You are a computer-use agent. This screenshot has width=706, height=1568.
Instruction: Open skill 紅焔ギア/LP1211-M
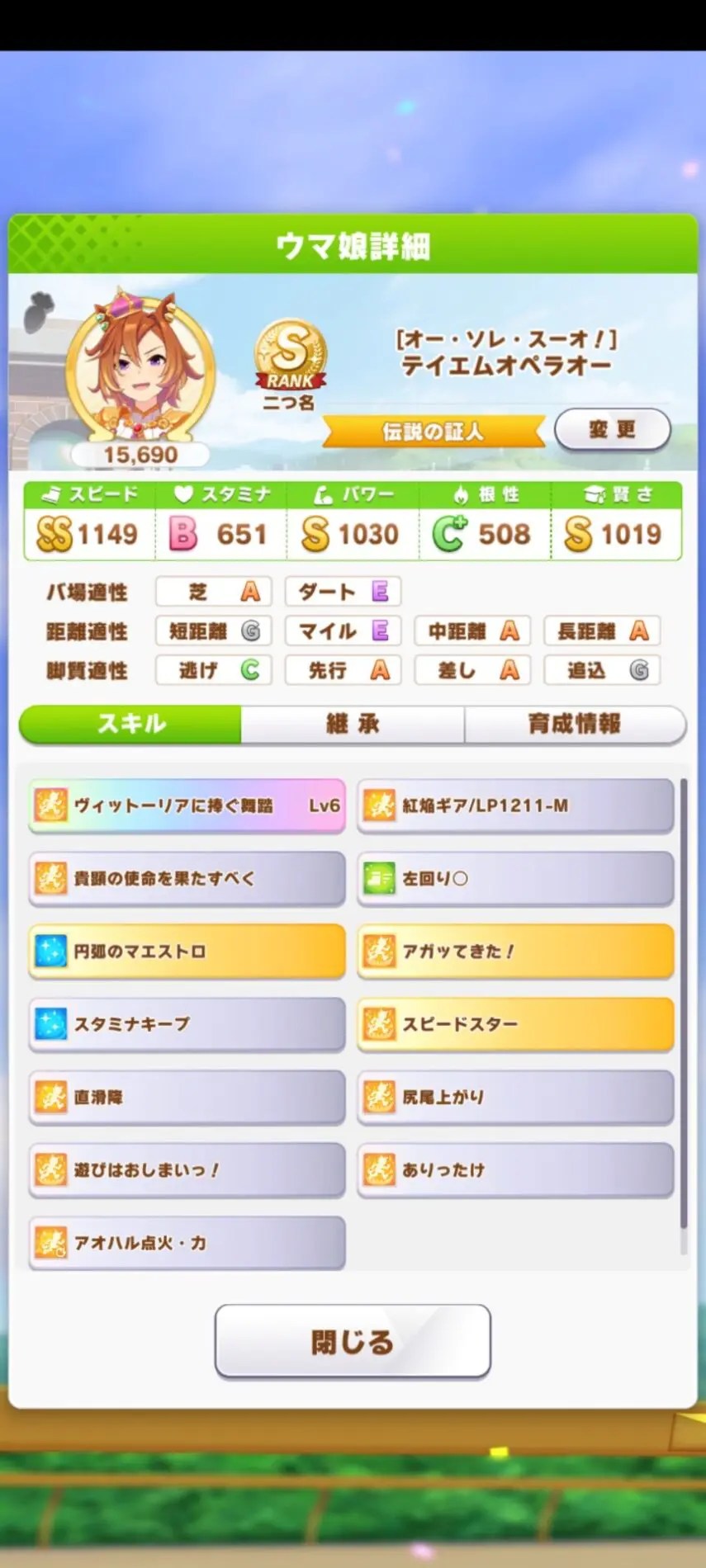pyautogui.click(x=516, y=805)
